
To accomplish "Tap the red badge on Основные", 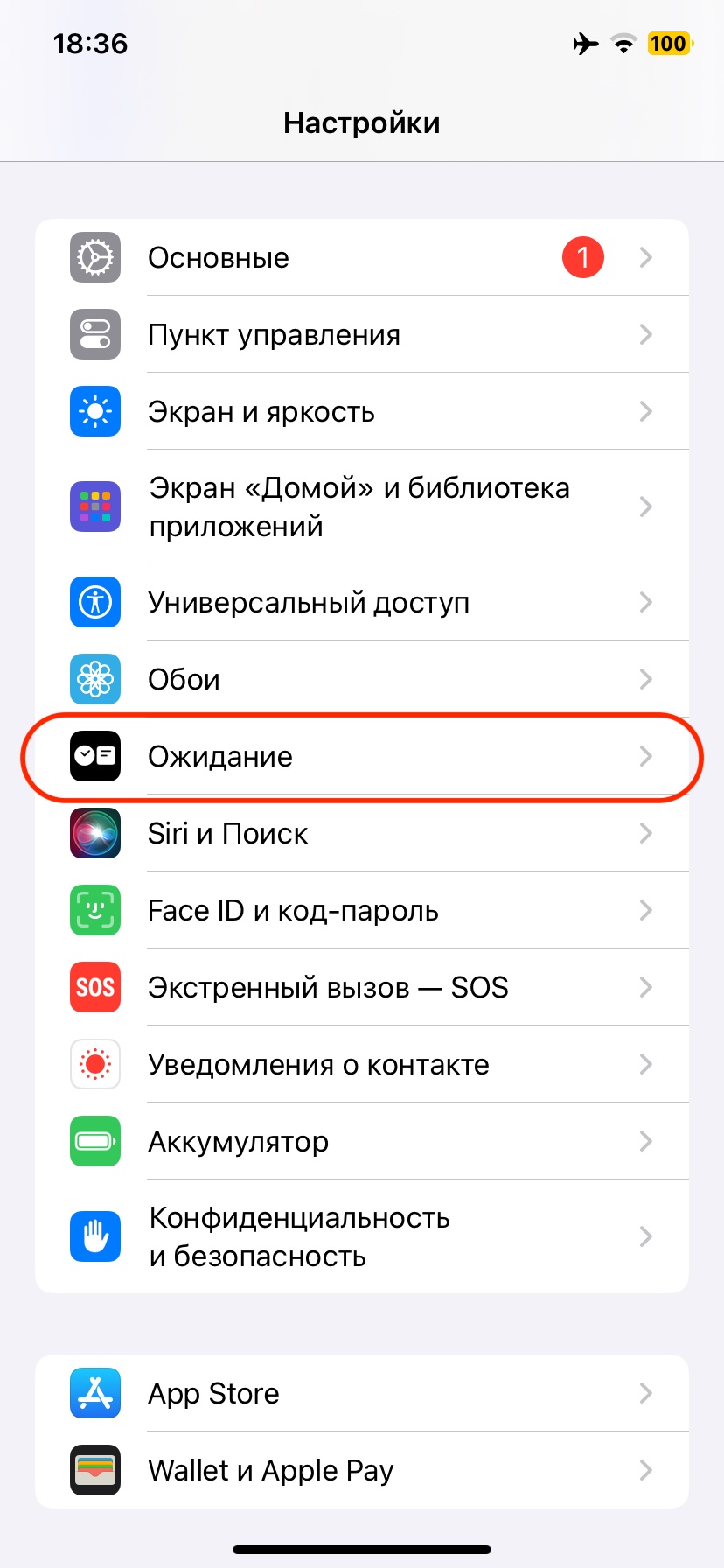I will [x=582, y=257].
